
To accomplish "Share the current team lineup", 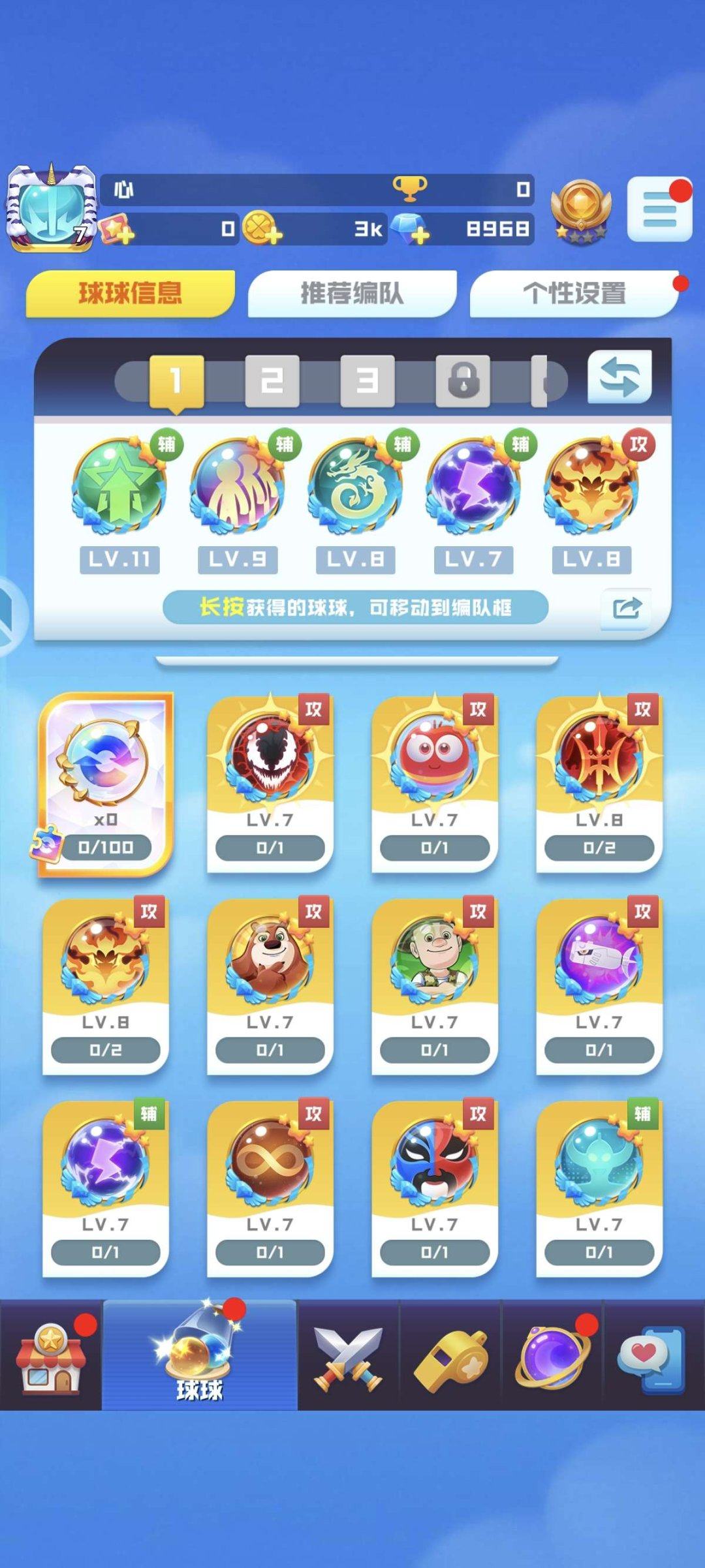I will pyautogui.click(x=627, y=608).
